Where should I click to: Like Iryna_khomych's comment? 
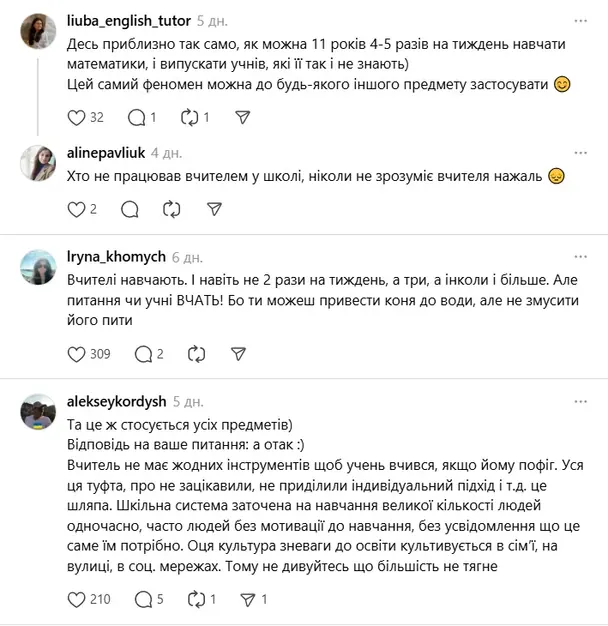tap(76, 354)
